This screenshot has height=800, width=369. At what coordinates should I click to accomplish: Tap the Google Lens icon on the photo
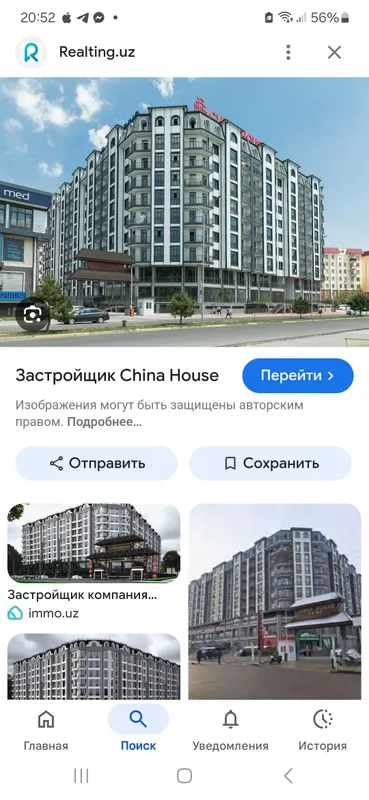32,313
